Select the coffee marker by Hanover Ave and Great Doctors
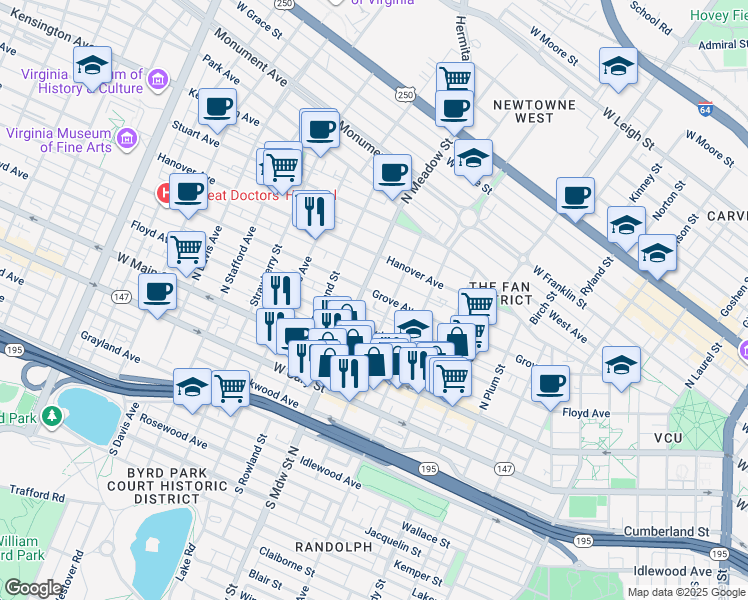This screenshot has width=748, height=600. tap(188, 191)
